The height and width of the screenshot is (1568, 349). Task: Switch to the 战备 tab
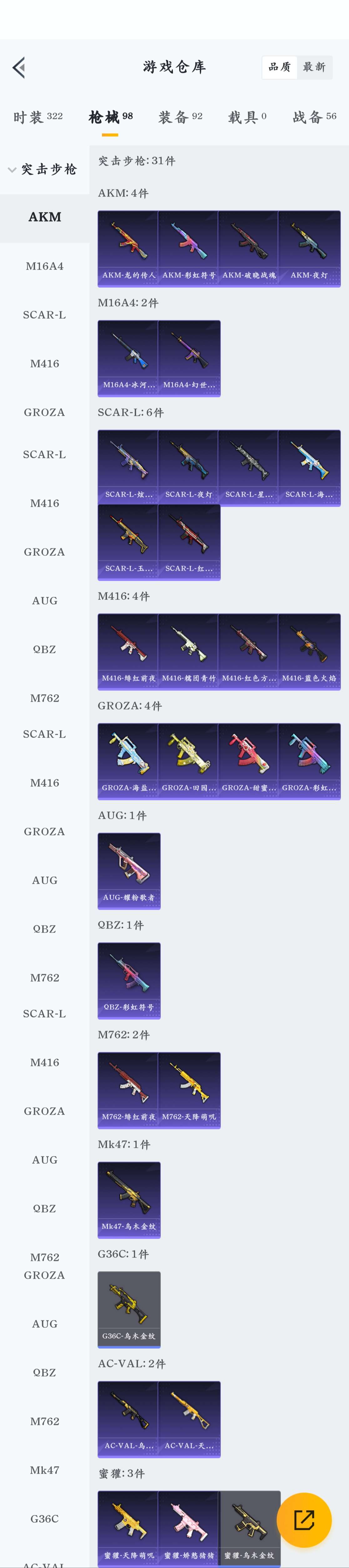[x=314, y=117]
